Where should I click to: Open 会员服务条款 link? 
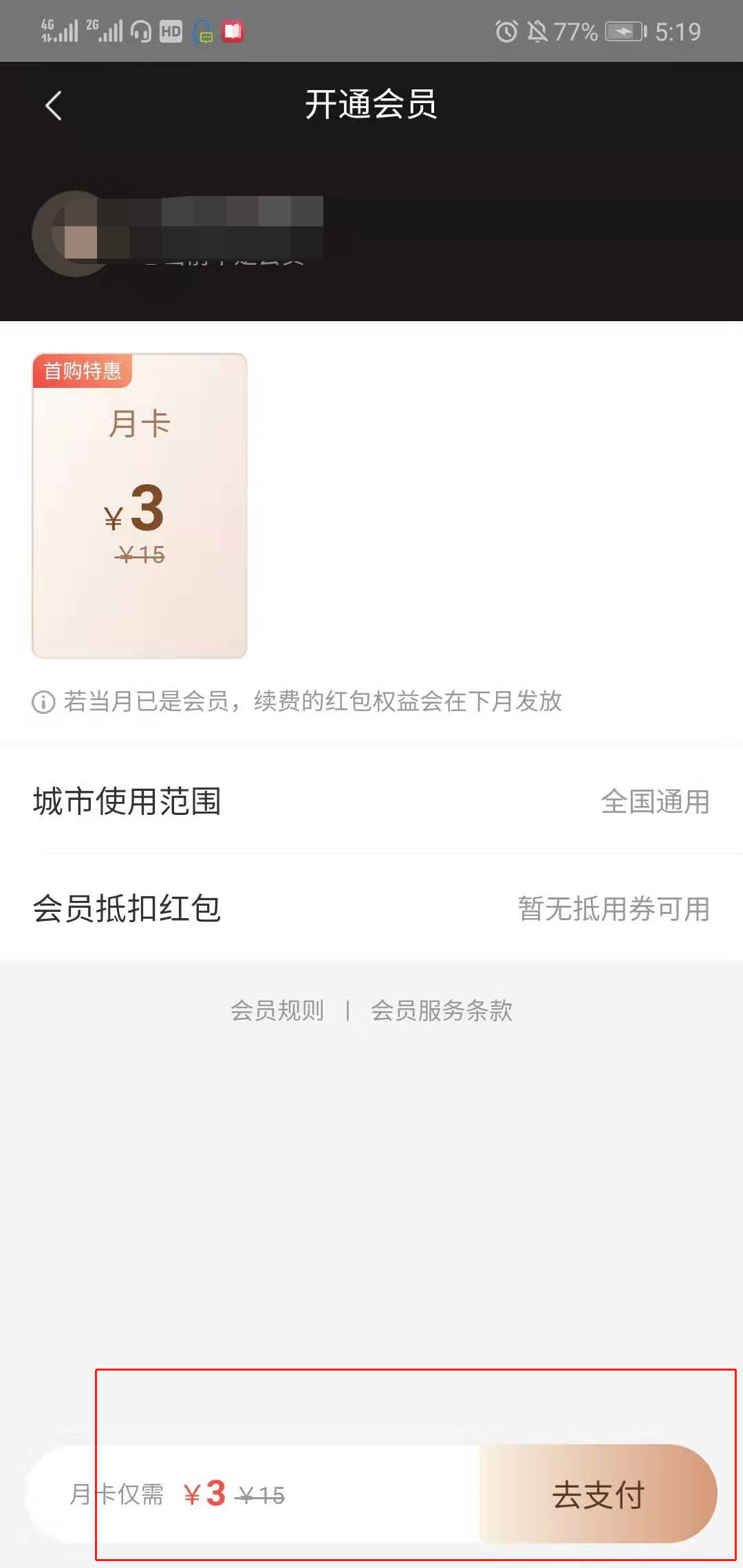pos(442,1010)
